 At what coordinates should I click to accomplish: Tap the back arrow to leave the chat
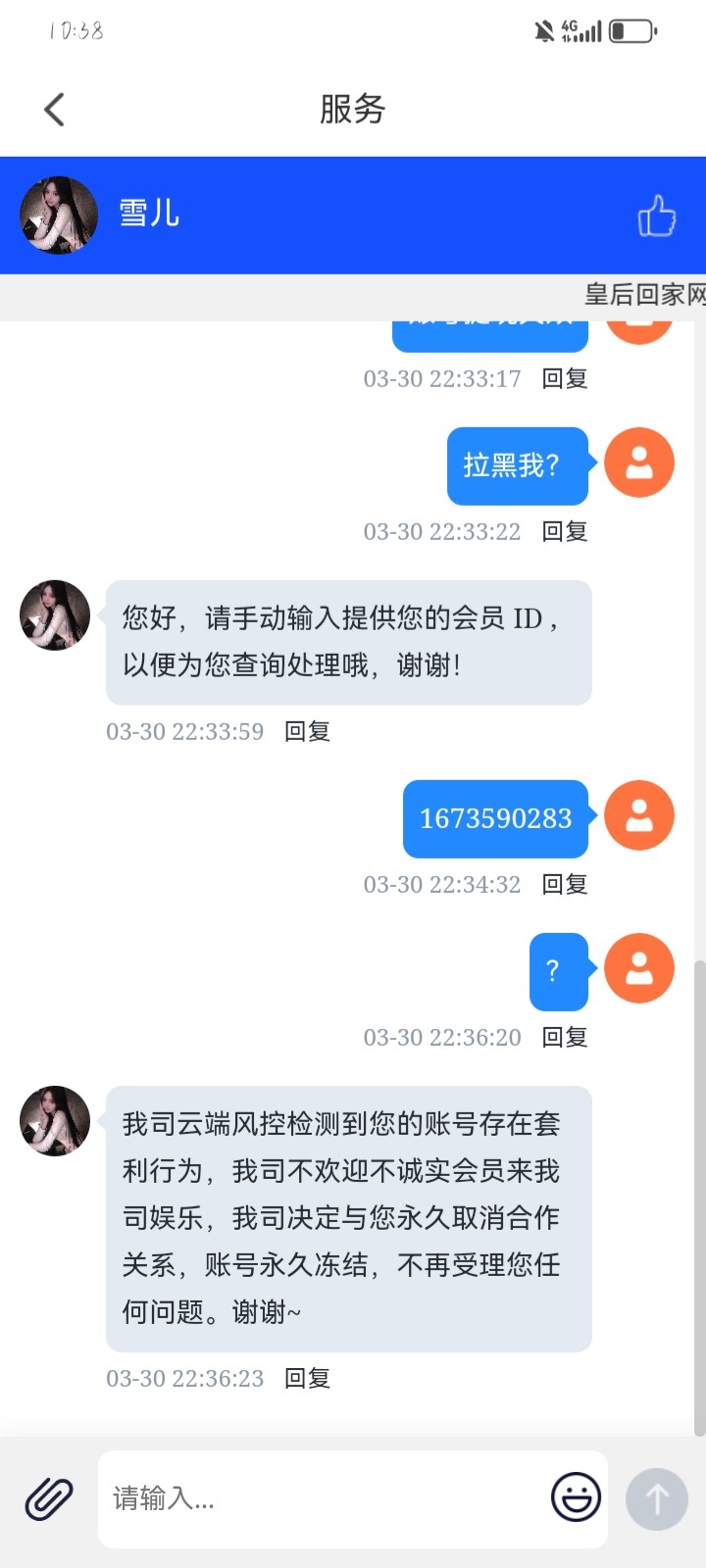click(54, 109)
